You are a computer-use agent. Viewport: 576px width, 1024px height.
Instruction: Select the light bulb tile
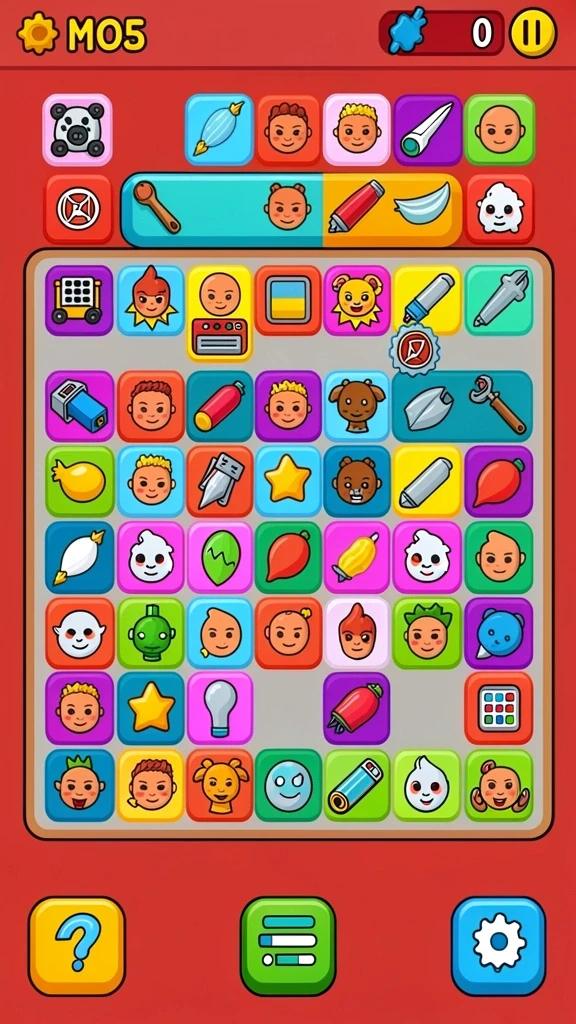[220, 709]
